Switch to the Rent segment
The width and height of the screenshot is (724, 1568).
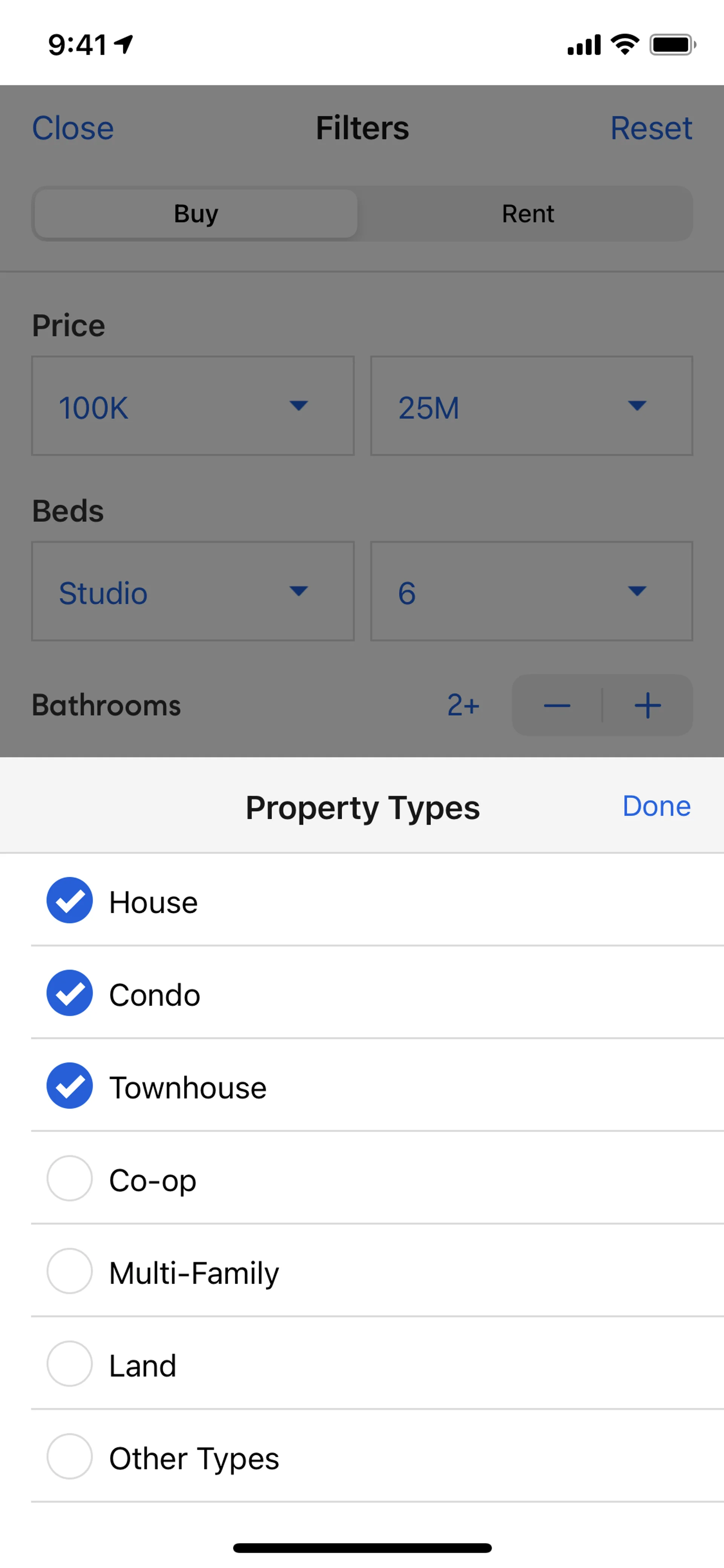(x=527, y=213)
